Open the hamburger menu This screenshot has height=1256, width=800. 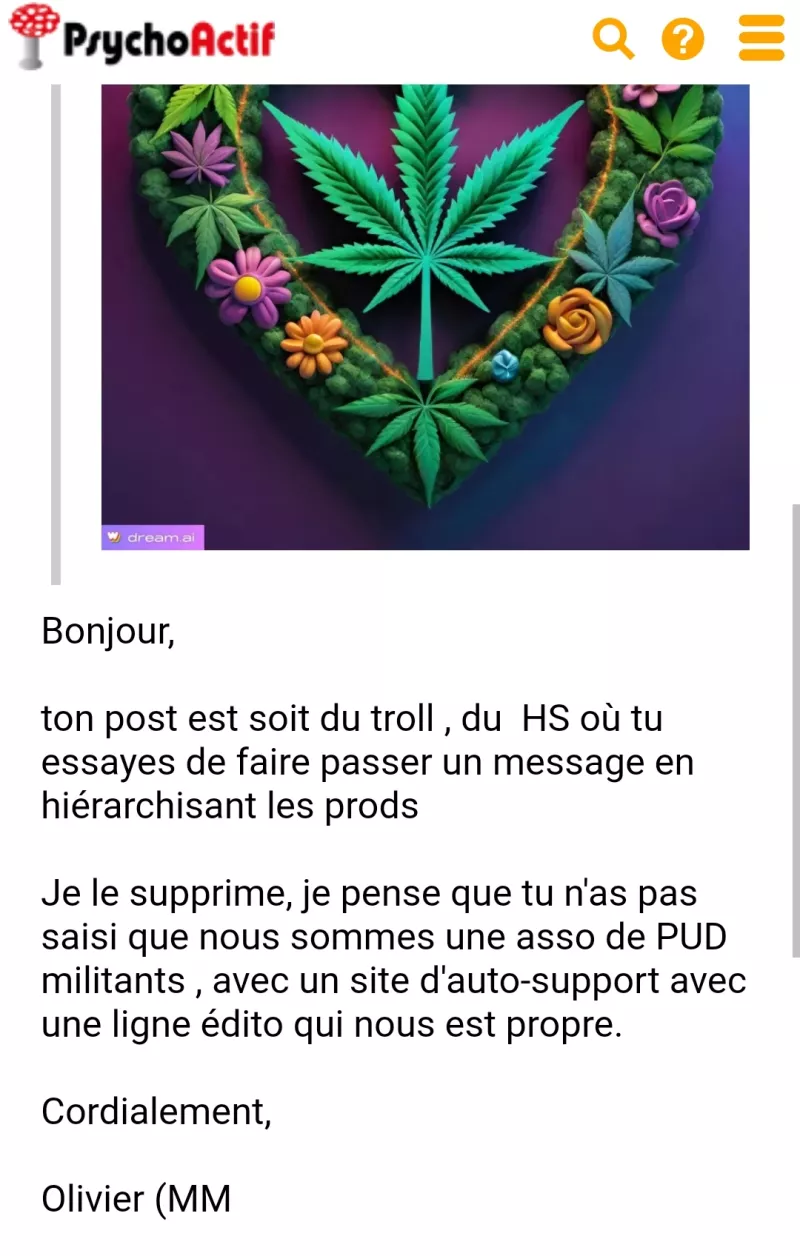pos(761,39)
